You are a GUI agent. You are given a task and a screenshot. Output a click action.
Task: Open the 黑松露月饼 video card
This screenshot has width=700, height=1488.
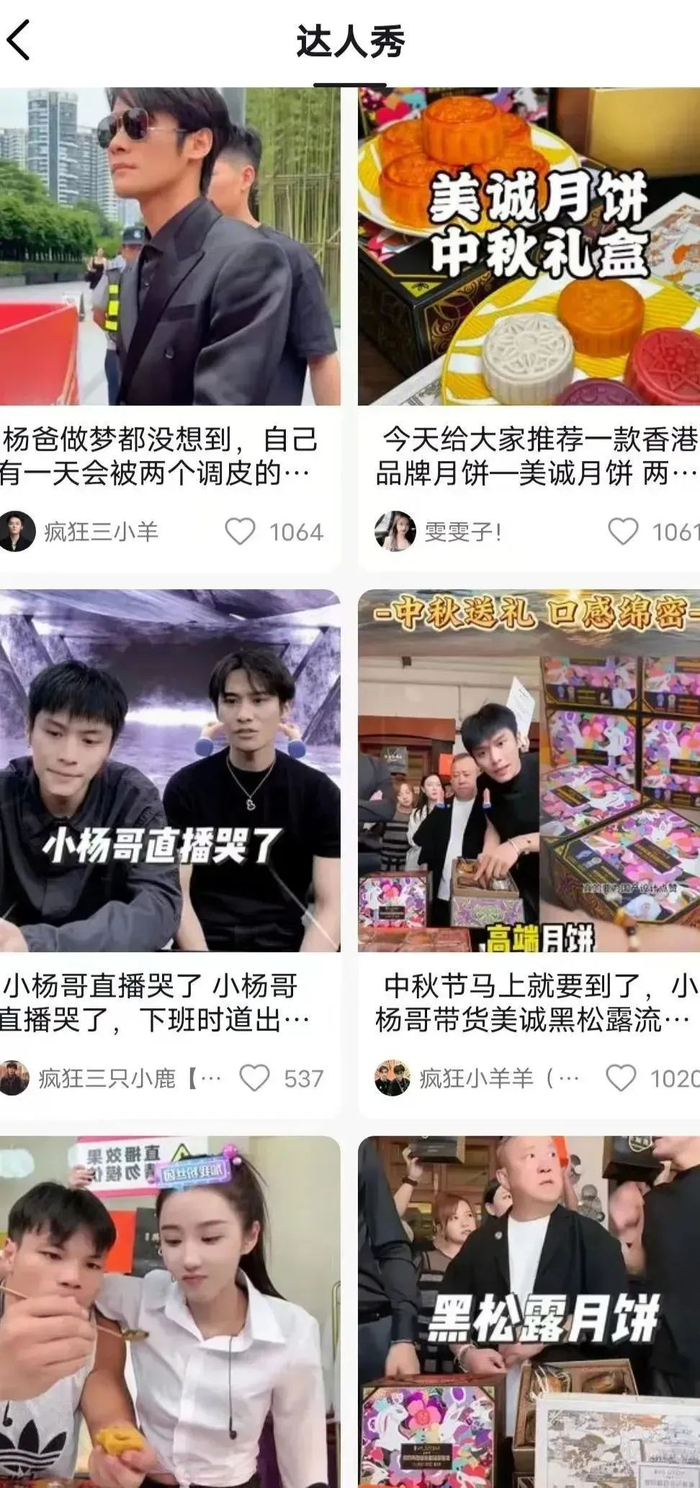(x=529, y=1312)
